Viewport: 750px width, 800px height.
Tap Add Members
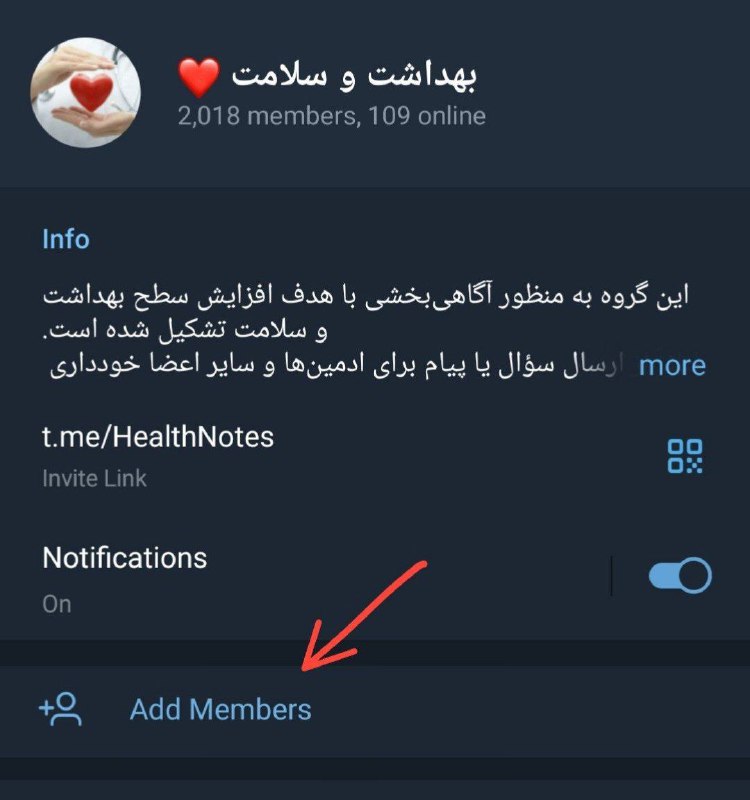[x=220, y=710]
